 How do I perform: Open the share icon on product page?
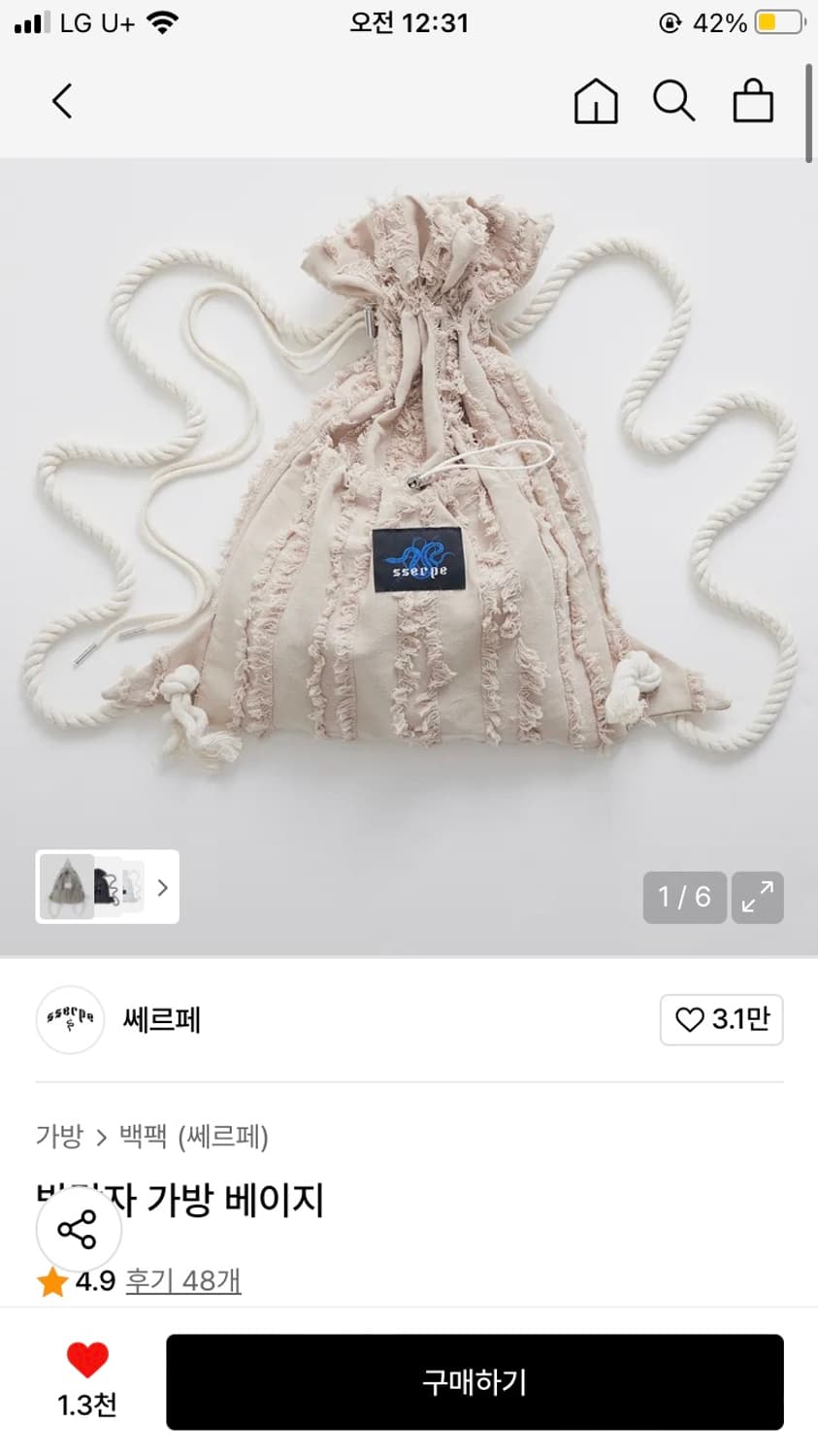tap(78, 1229)
